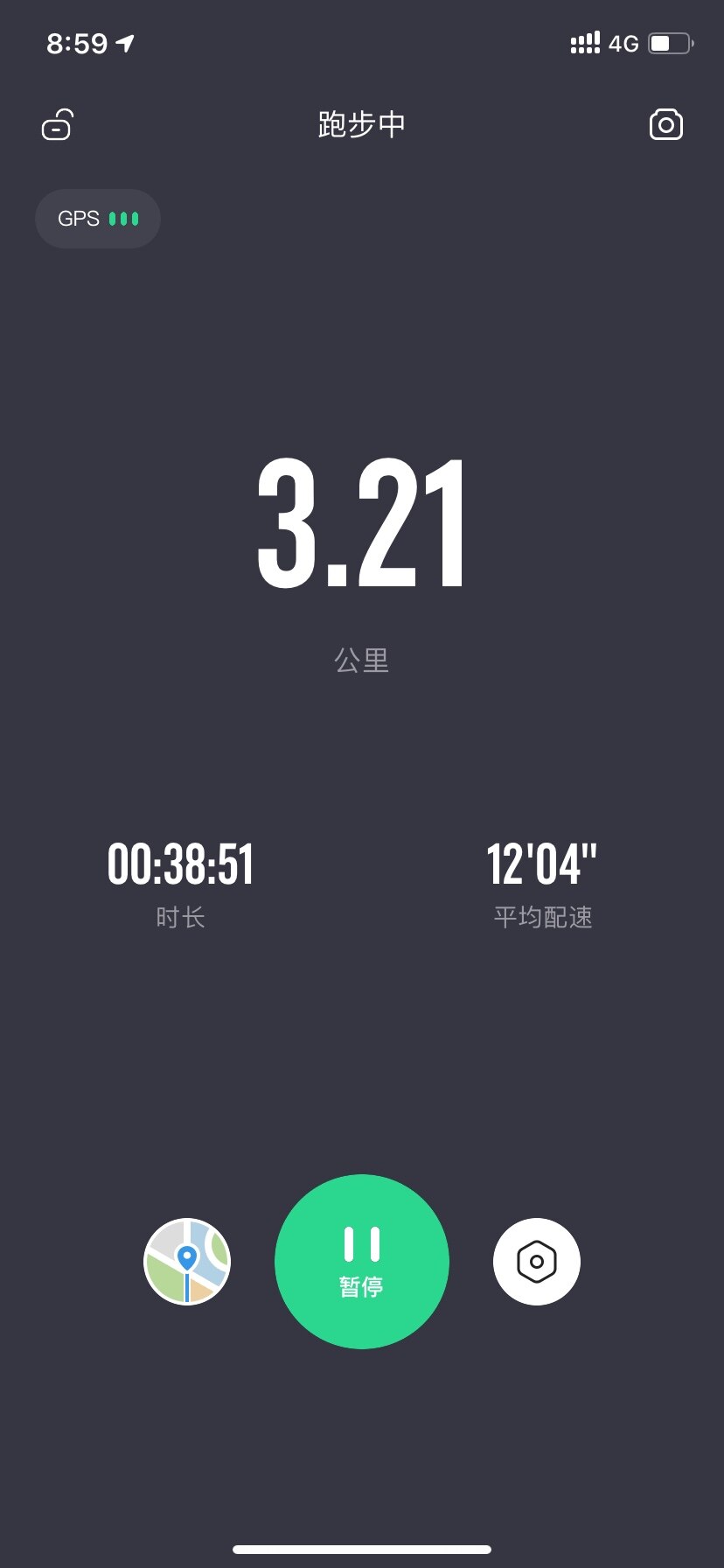Tap the screen lock icon
The height and width of the screenshot is (1568, 724).
58,125
